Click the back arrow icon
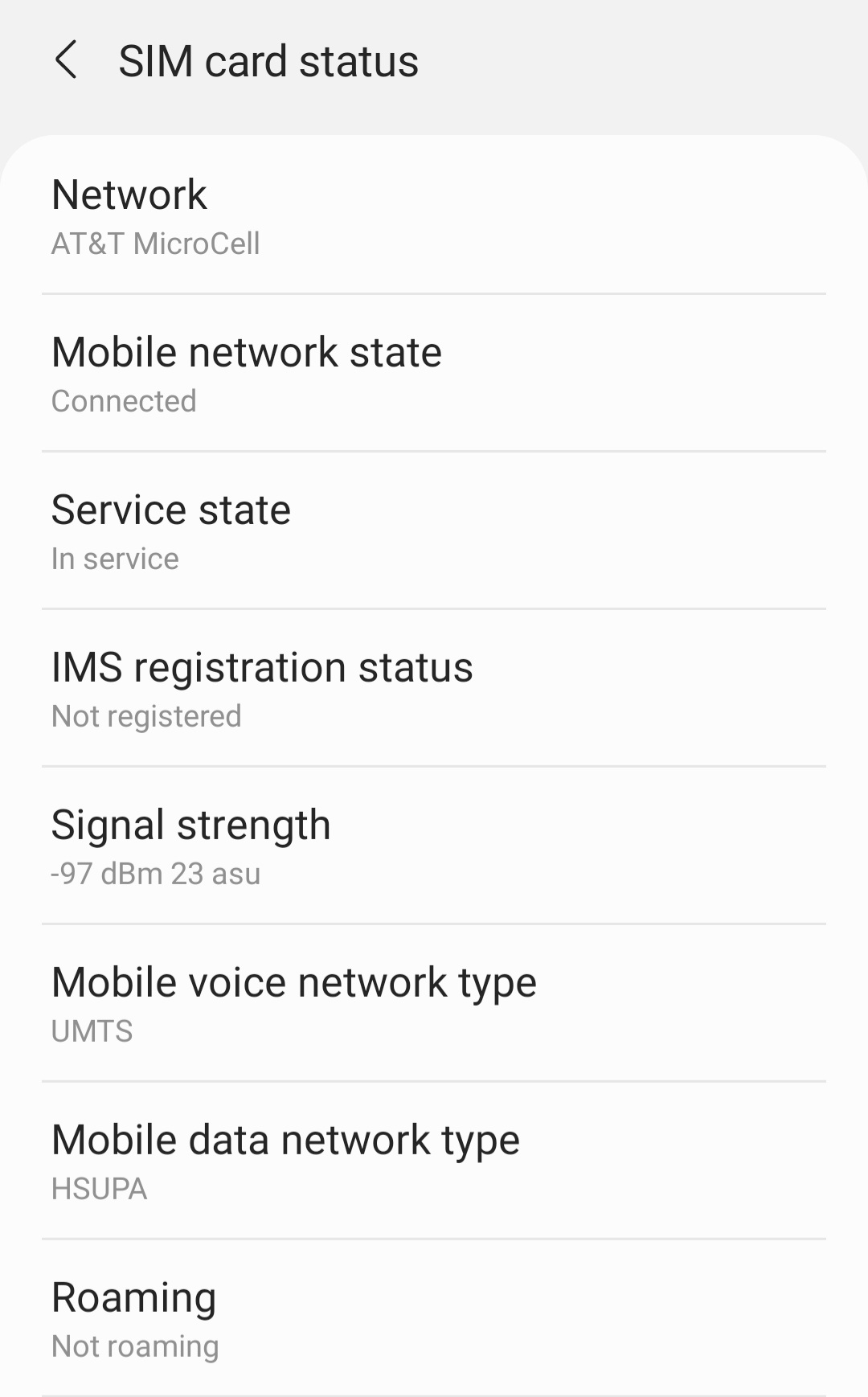 click(x=68, y=61)
